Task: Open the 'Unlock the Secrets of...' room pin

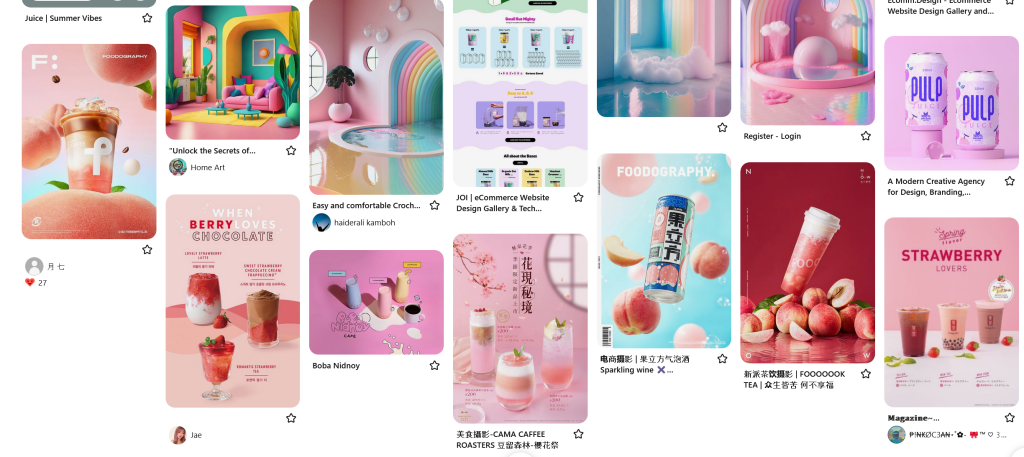Action: 232,72
